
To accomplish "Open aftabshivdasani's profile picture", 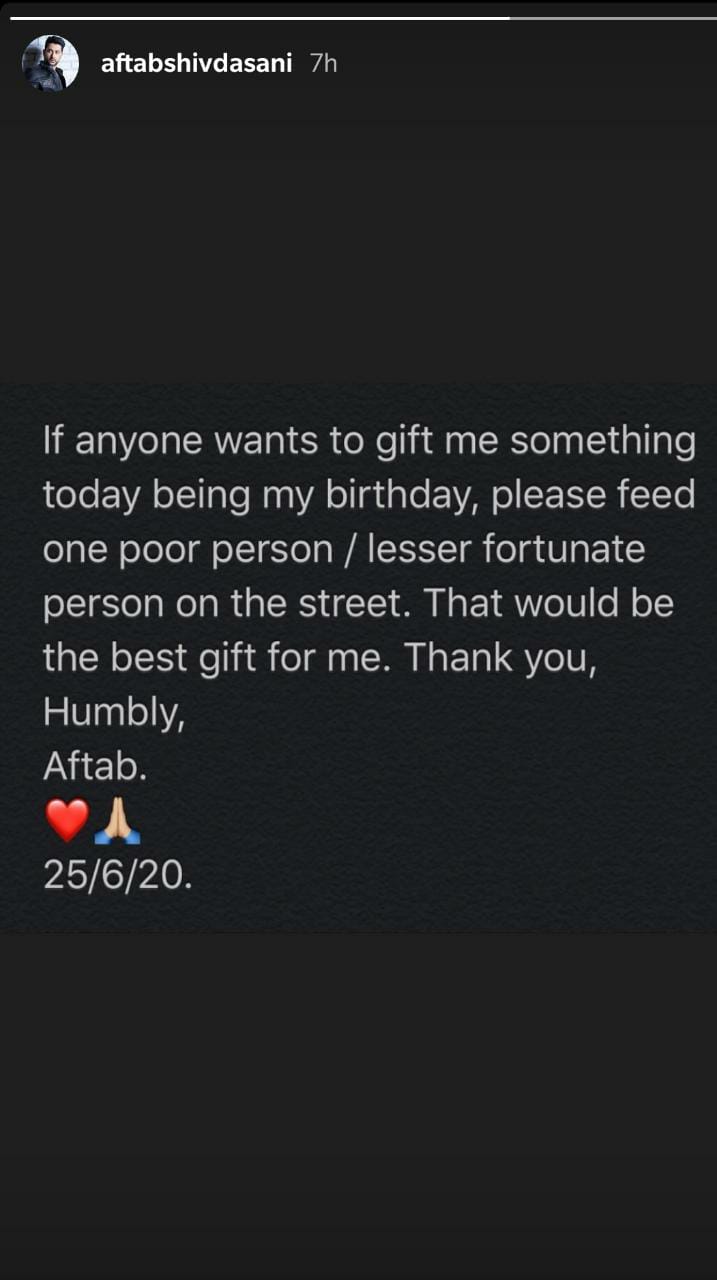I will (x=50, y=64).
